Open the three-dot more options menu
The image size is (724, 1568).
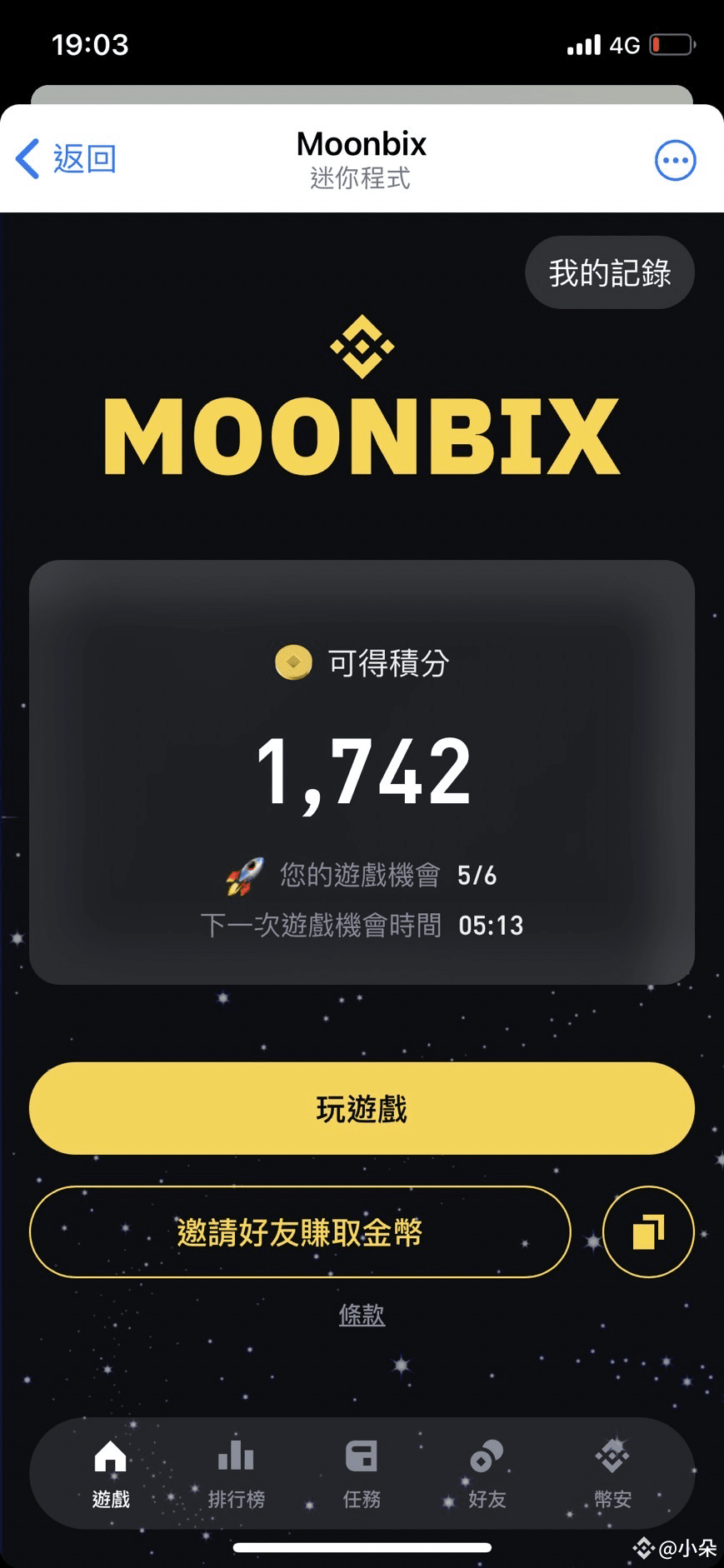coord(675,160)
